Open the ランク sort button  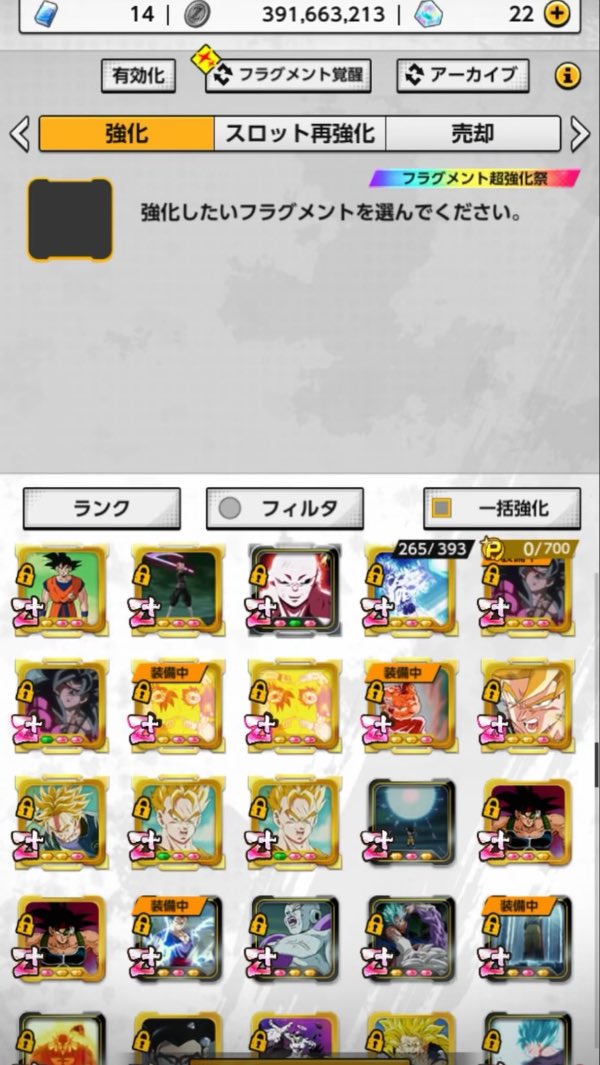click(x=101, y=508)
